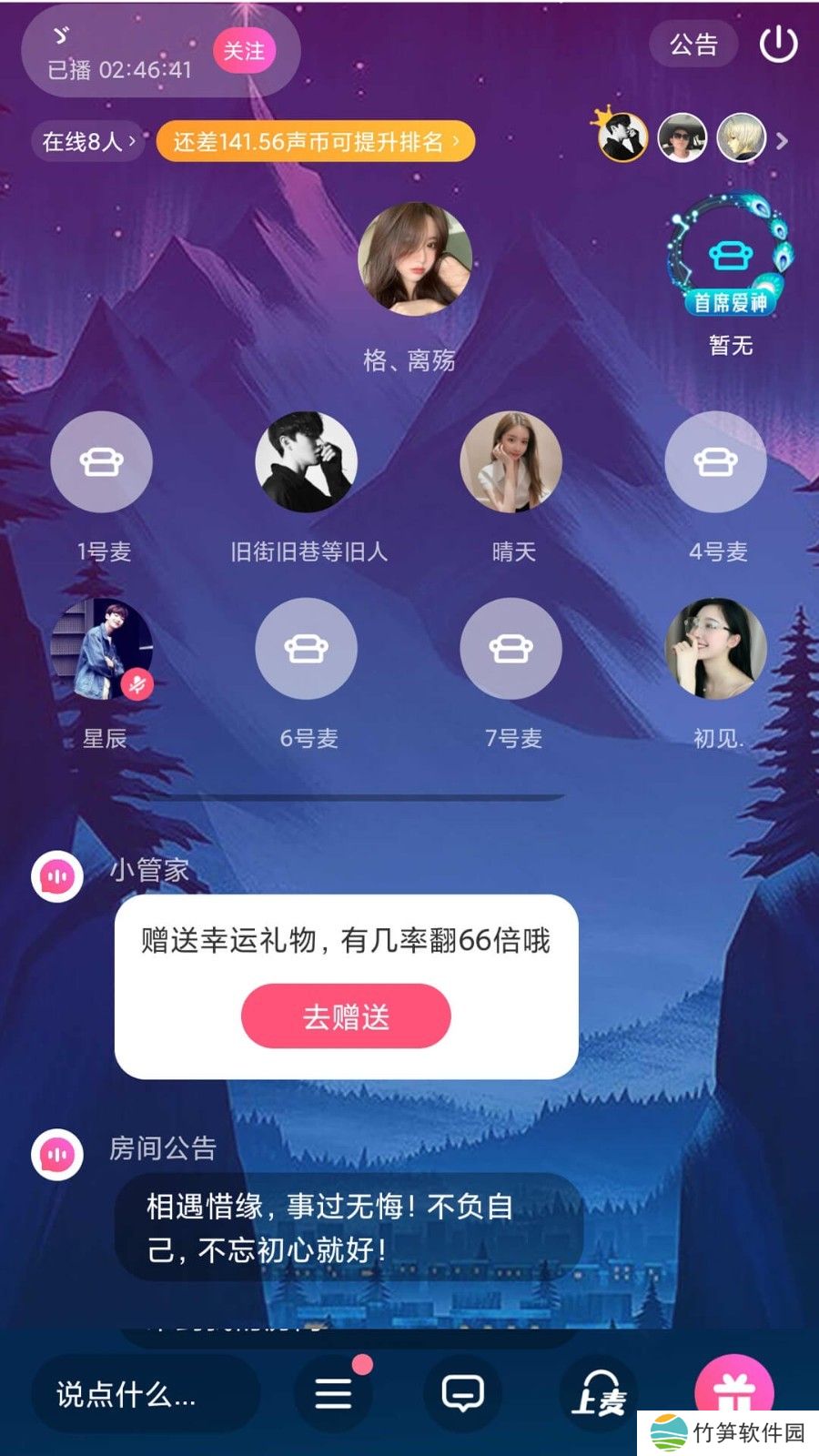This screenshot has height=1456, width=819.
Task: Take the 1号麦 seat
Action: (x=101, y=462)
